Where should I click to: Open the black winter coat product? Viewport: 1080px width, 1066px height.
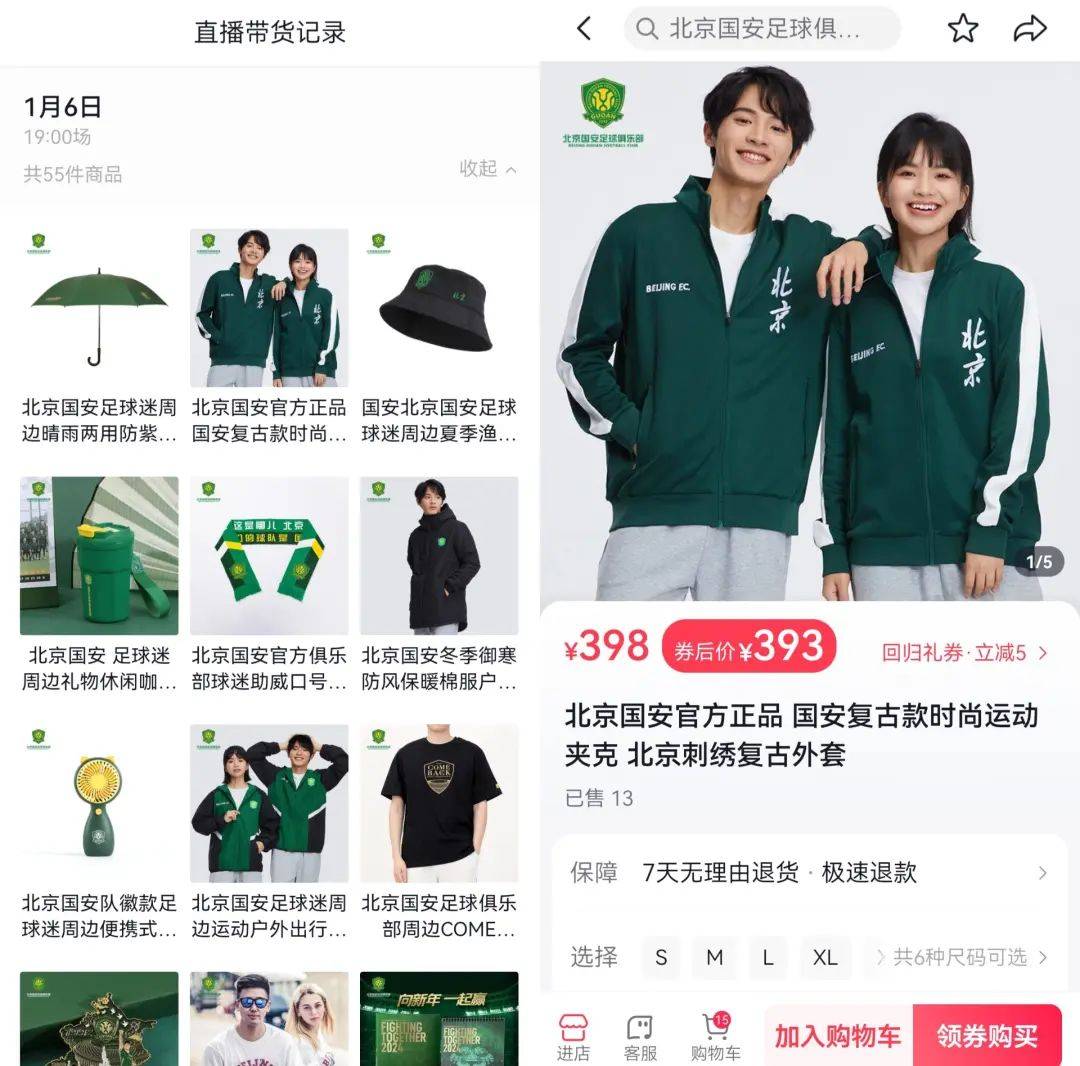[x=439, y=556]
